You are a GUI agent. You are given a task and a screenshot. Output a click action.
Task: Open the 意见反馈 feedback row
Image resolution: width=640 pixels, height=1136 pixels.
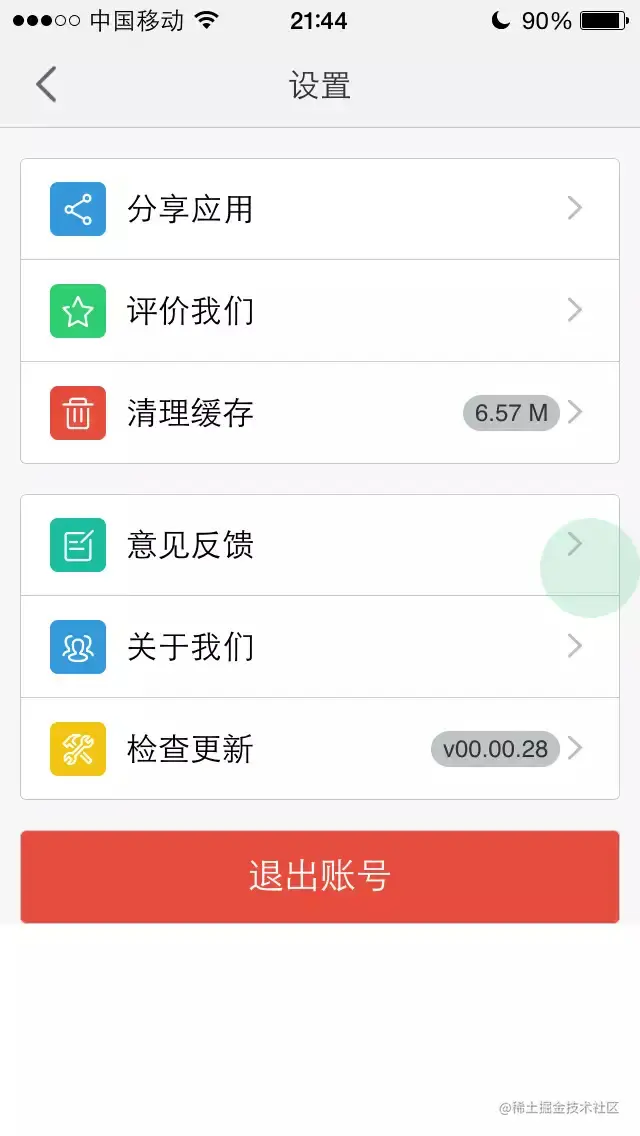coord(319,545)
